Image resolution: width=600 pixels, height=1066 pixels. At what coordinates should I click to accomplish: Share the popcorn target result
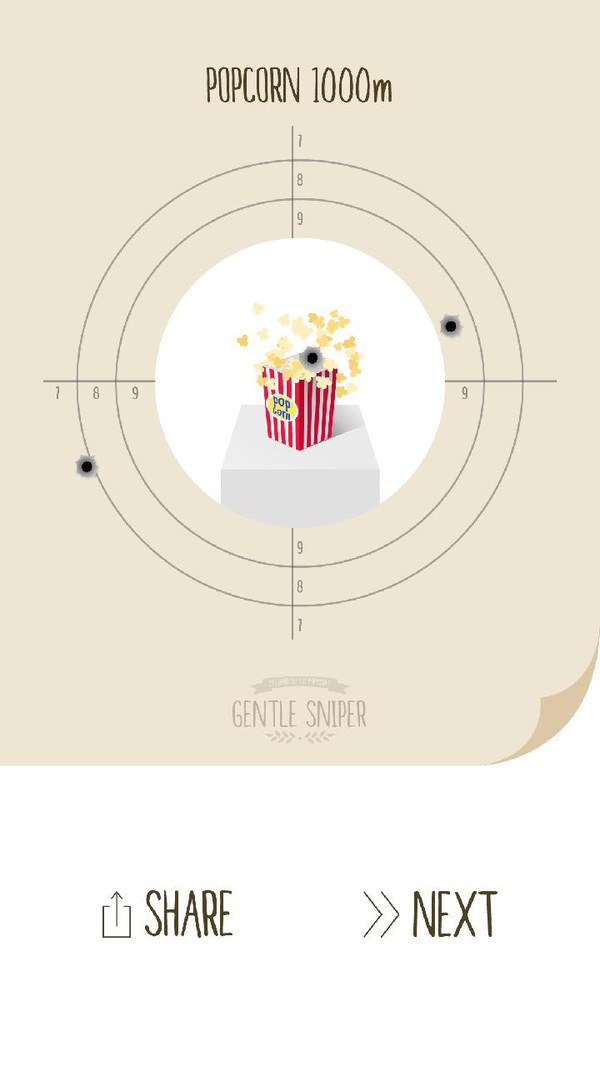click(168, 913)
